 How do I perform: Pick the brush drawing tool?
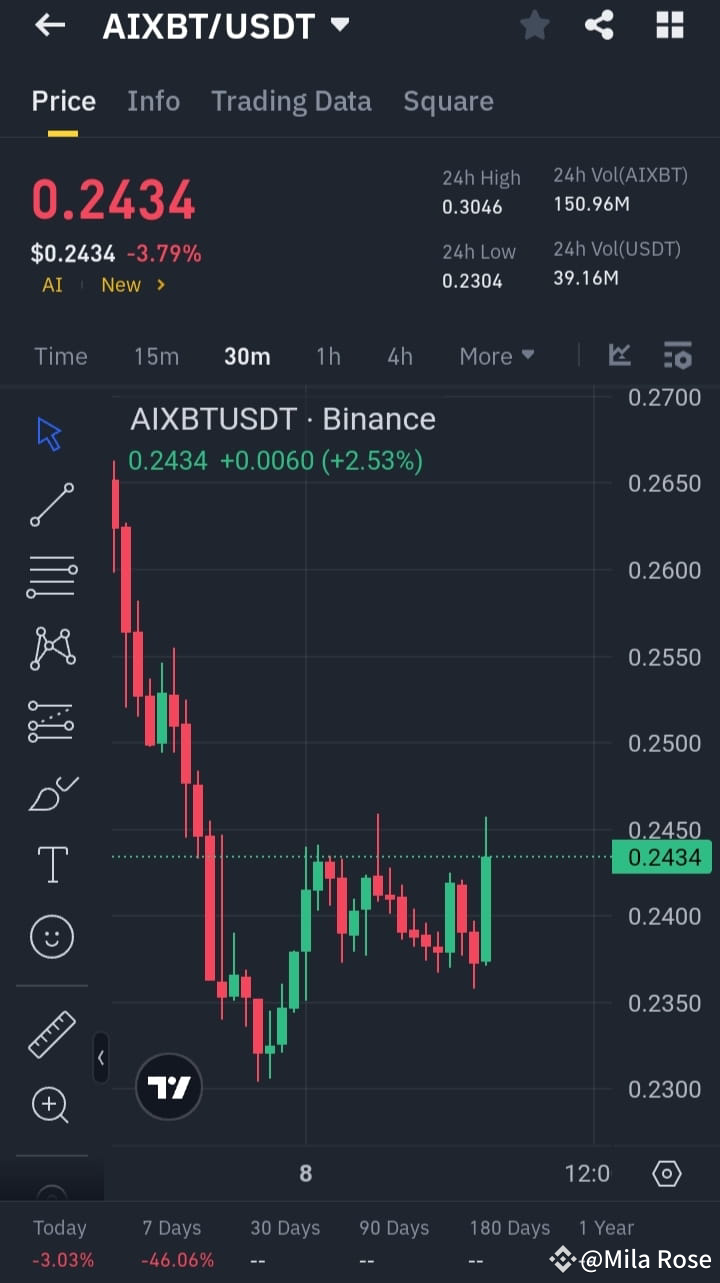tap(51, 792)
